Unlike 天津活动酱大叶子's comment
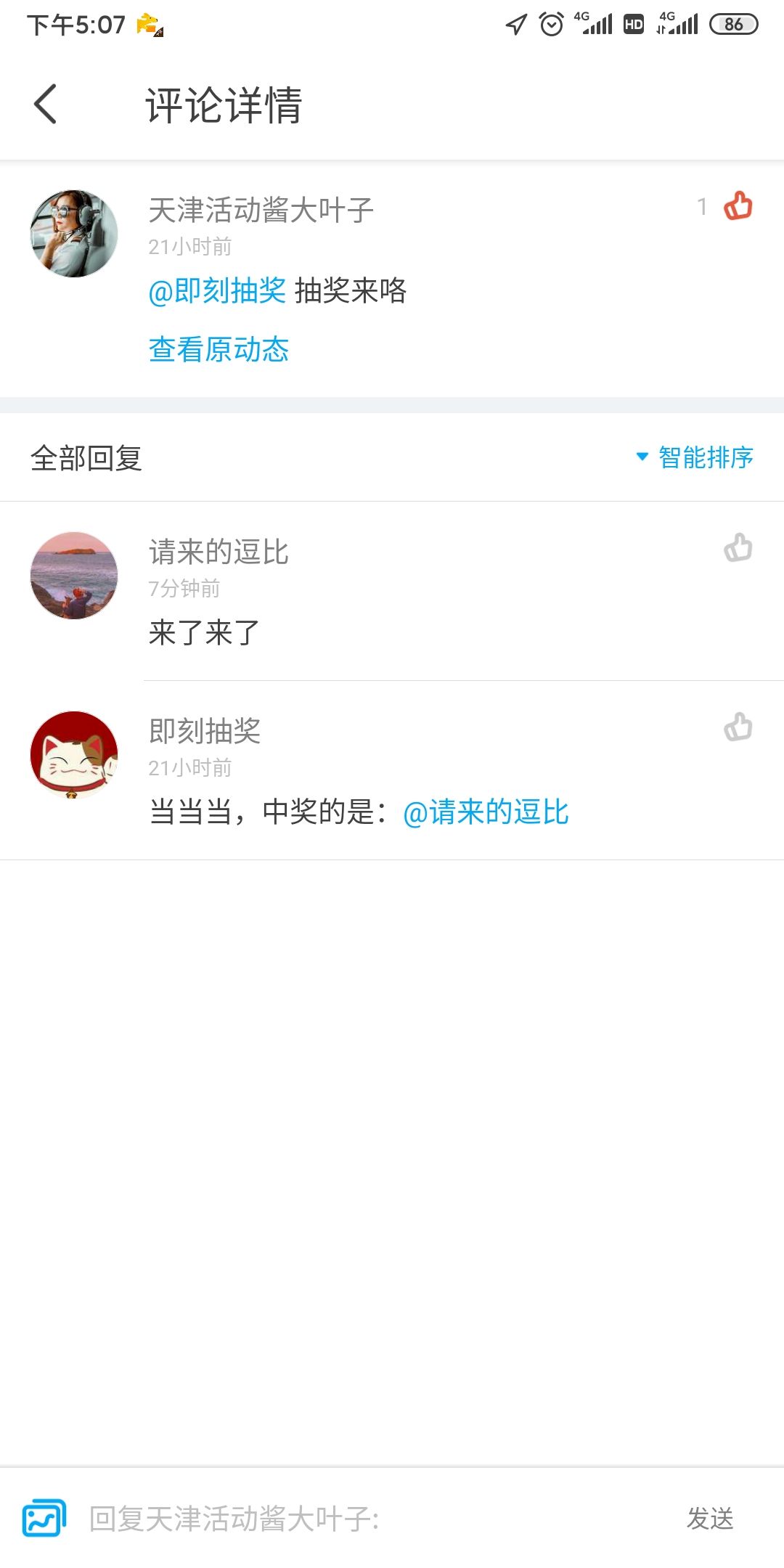This screenshot has height=1568, width=784. click(738, 206)
